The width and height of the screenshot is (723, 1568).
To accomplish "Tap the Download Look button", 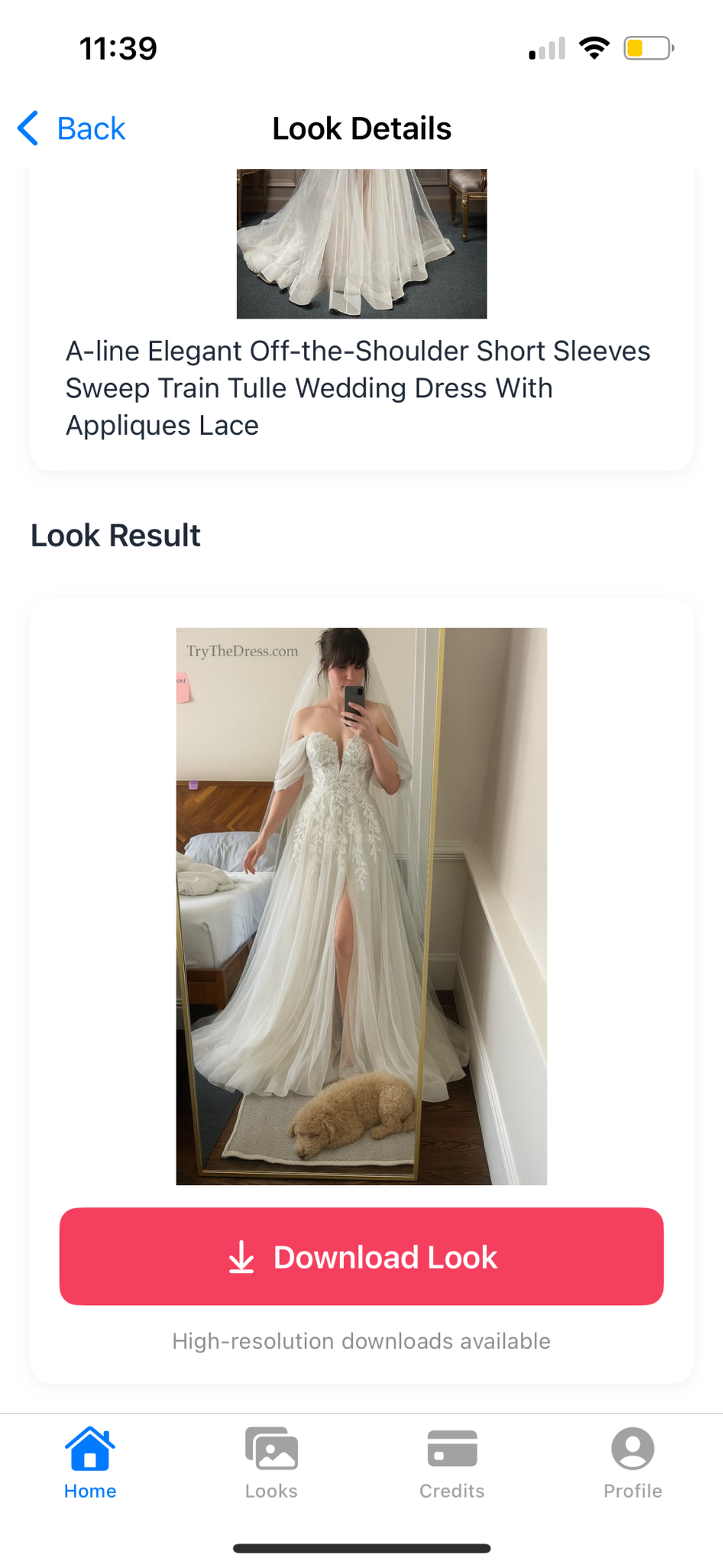I will click(361, 1257).
